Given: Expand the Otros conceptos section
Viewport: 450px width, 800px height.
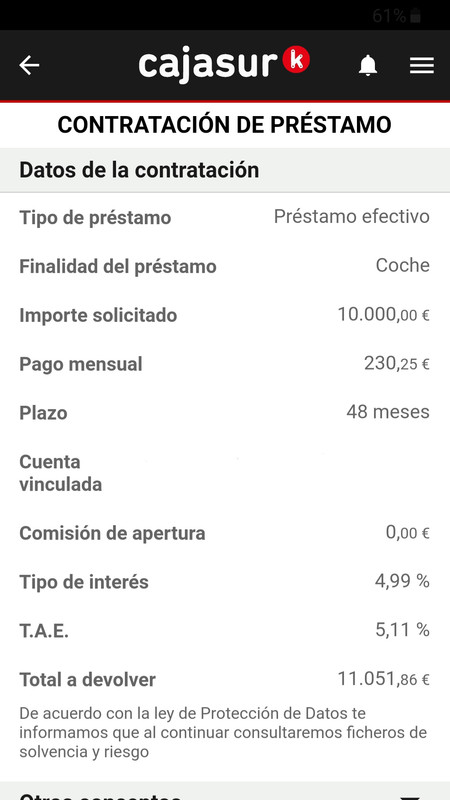Looking at the screenshot, I should click(225, 791).
